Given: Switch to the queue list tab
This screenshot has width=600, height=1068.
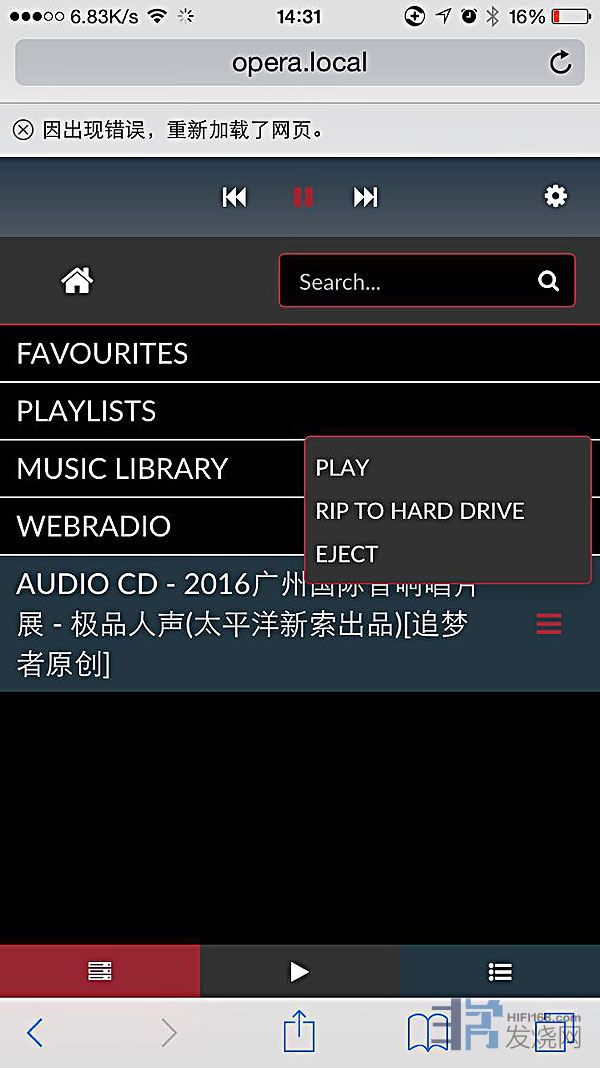Looking at the screenshot, I should click(500, 971).
